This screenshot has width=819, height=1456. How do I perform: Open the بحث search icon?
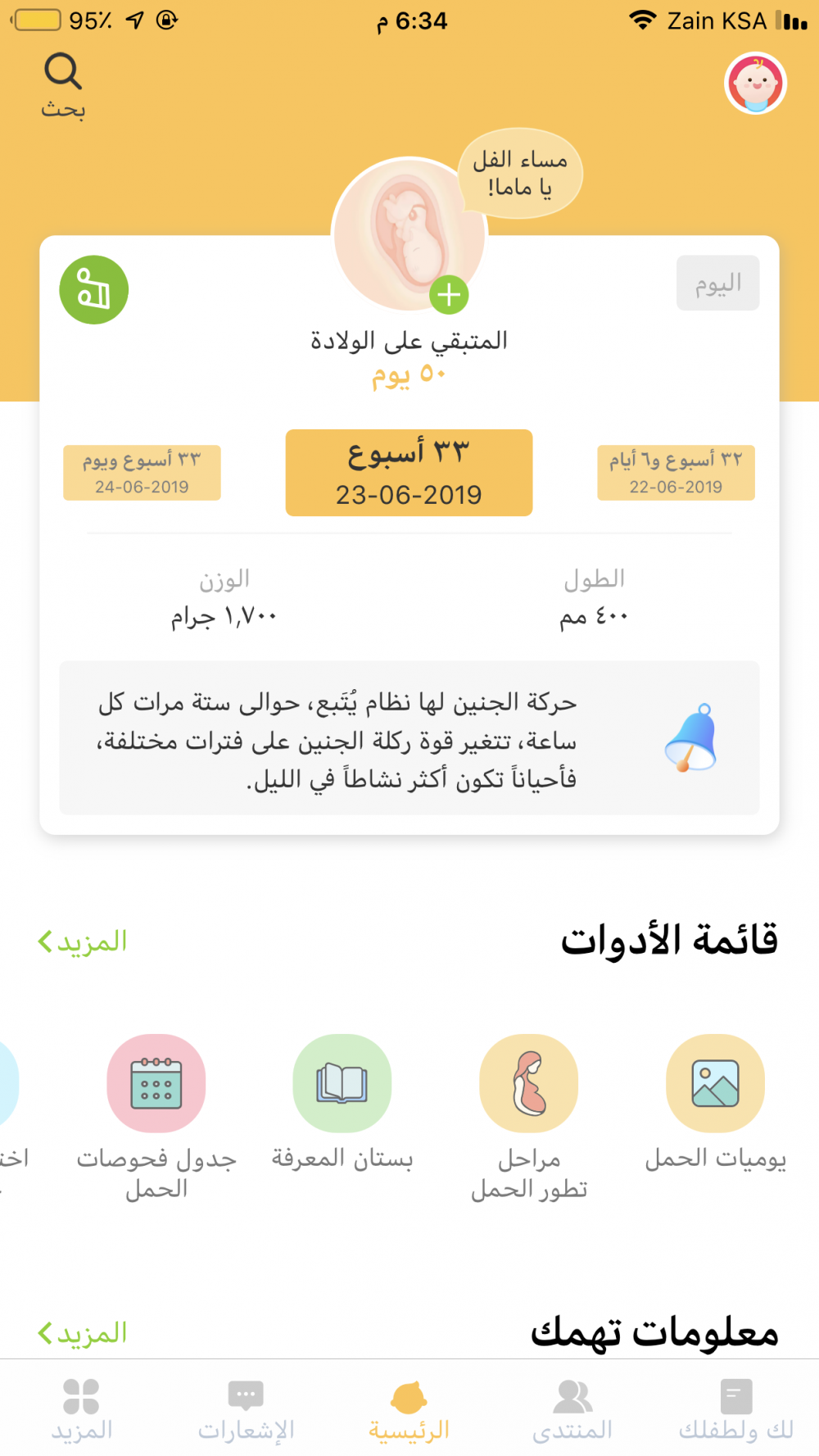click(63, 84)
